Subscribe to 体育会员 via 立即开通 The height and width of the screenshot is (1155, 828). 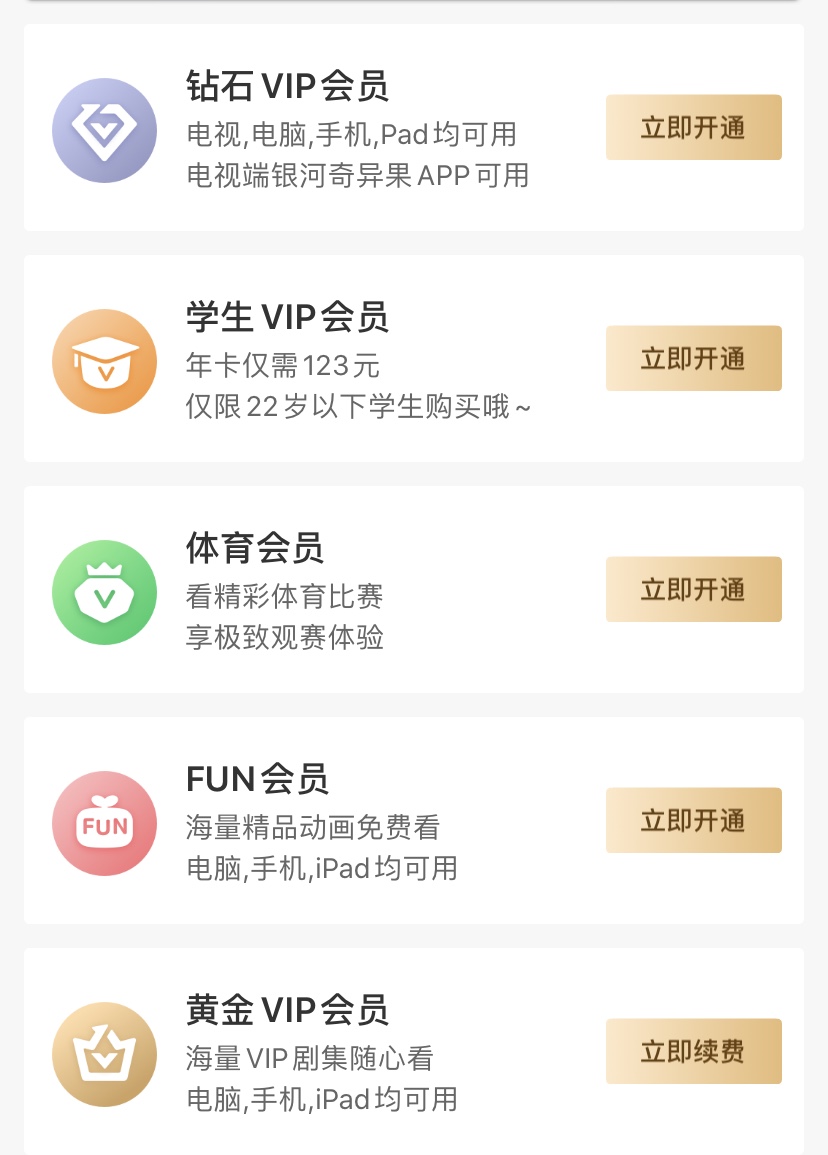tap(693, 590)
